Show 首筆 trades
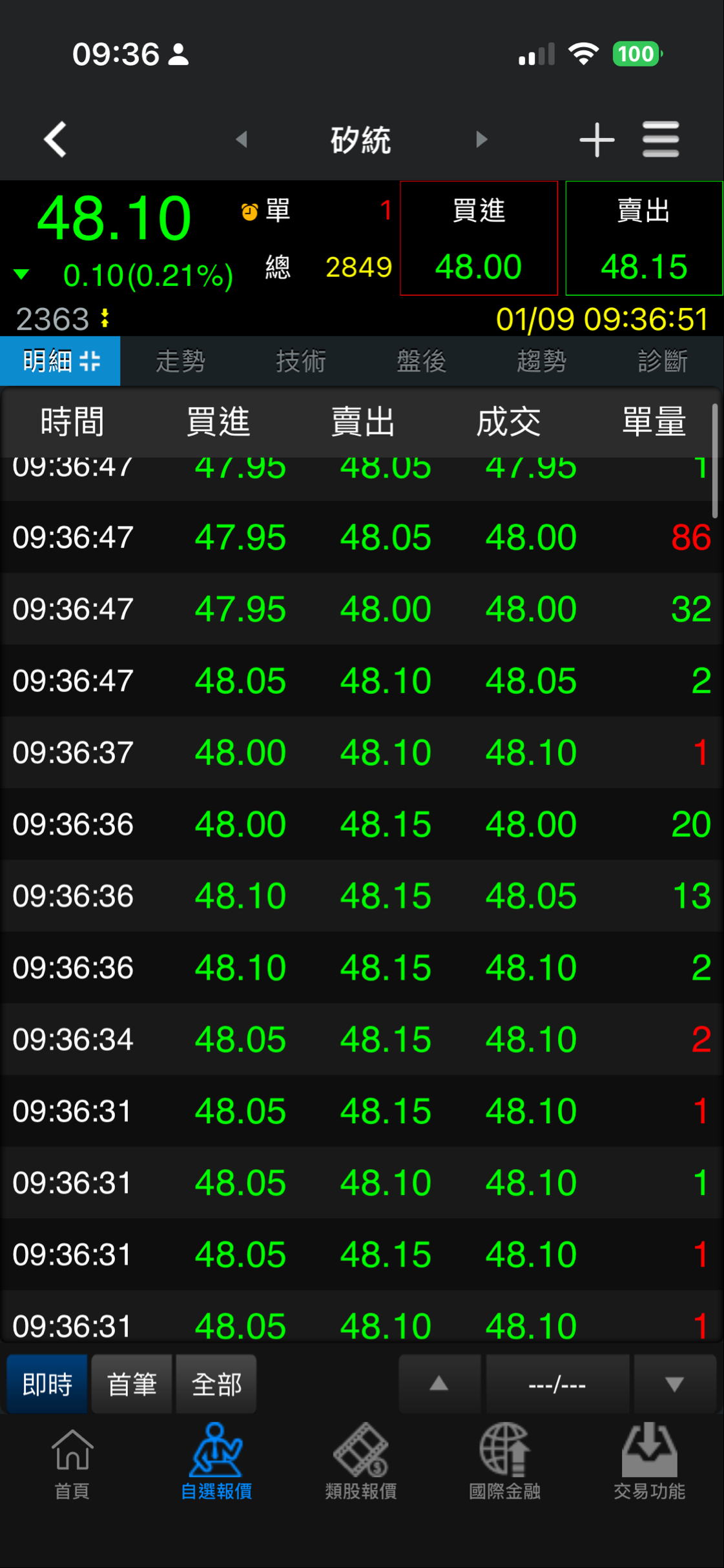724x1568 pixels. [132, 1384]
